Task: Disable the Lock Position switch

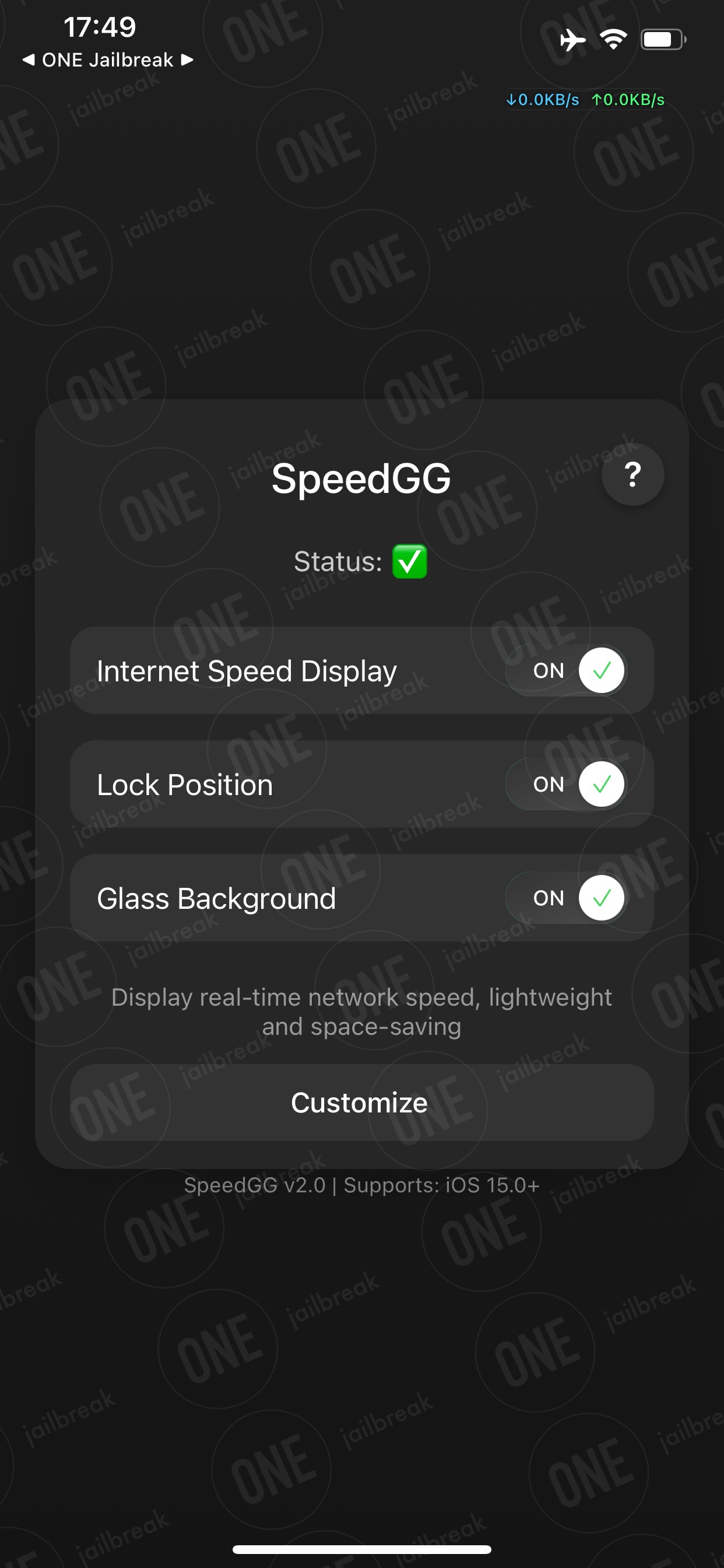Action: click(x=567, y=784)
